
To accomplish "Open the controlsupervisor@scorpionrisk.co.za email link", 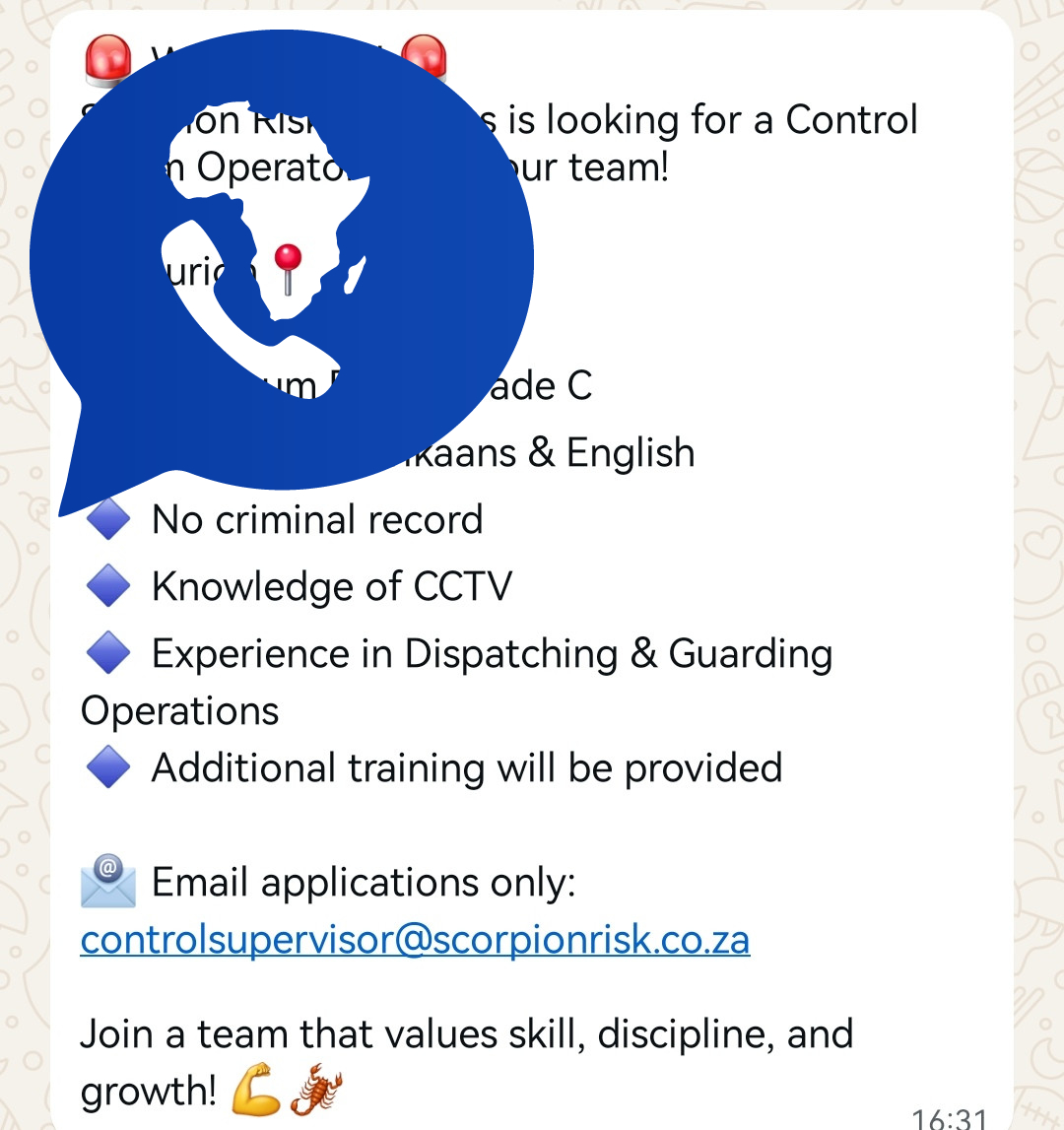I will [x=415, y=940].
